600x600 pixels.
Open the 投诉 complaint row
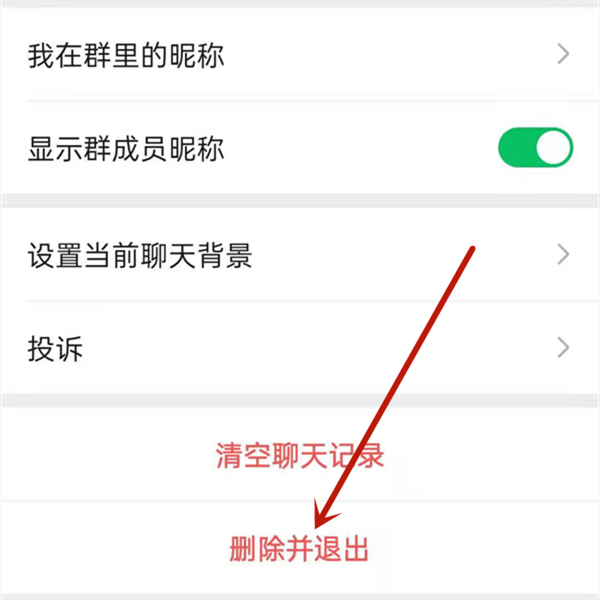click(300, 349)
